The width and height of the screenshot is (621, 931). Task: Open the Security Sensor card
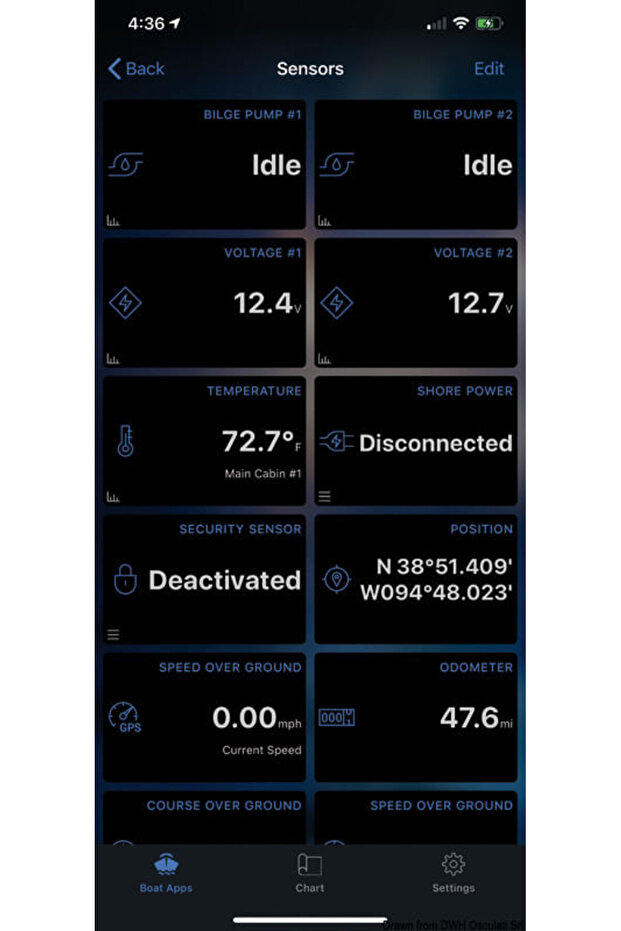click(204, 579)
